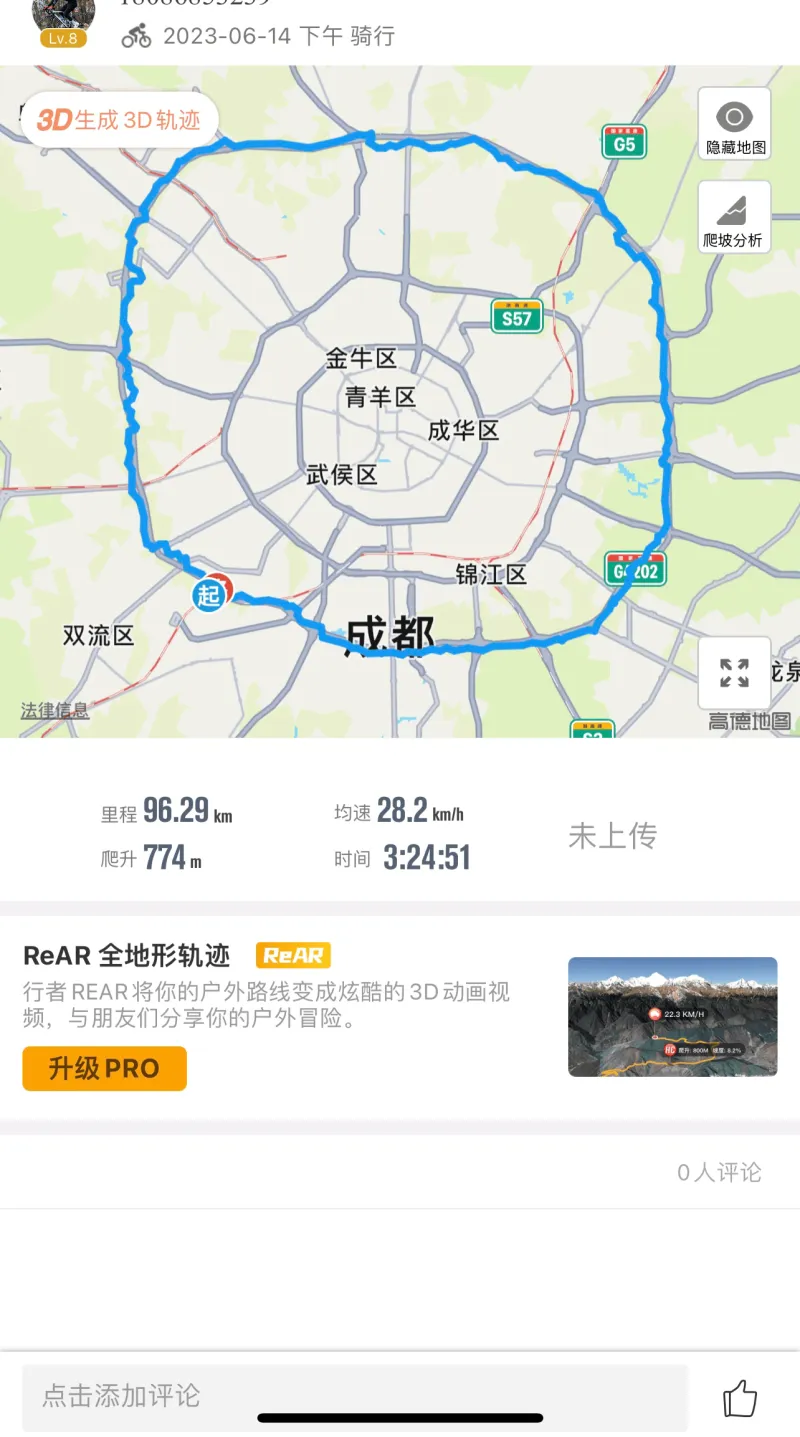Expand the map to fullscreen
The image size is (800, 1437).
(734, 673)
